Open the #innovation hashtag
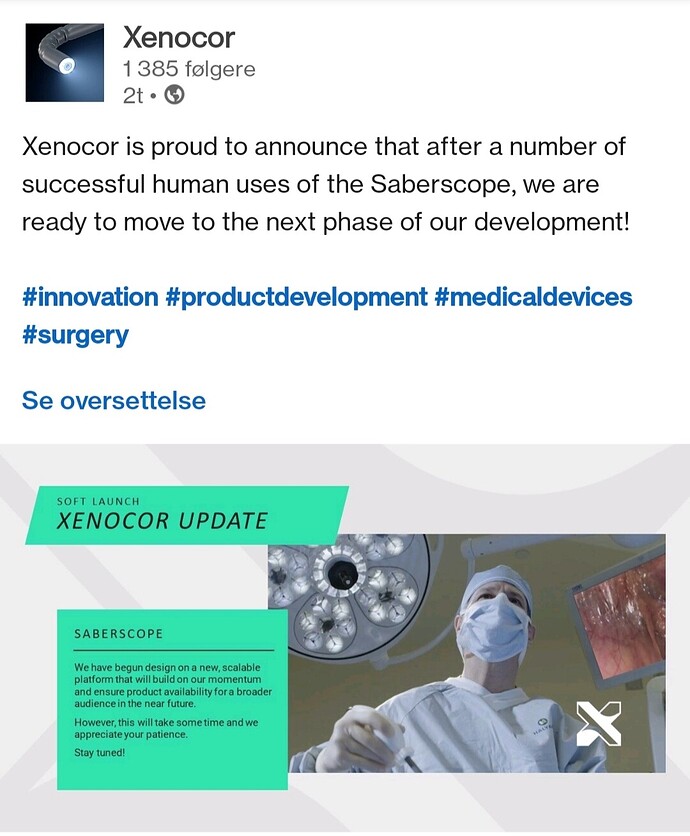Image resolution: width=690 pixels, height=836 pixels. pyautogui.click(x=90, y=297)
